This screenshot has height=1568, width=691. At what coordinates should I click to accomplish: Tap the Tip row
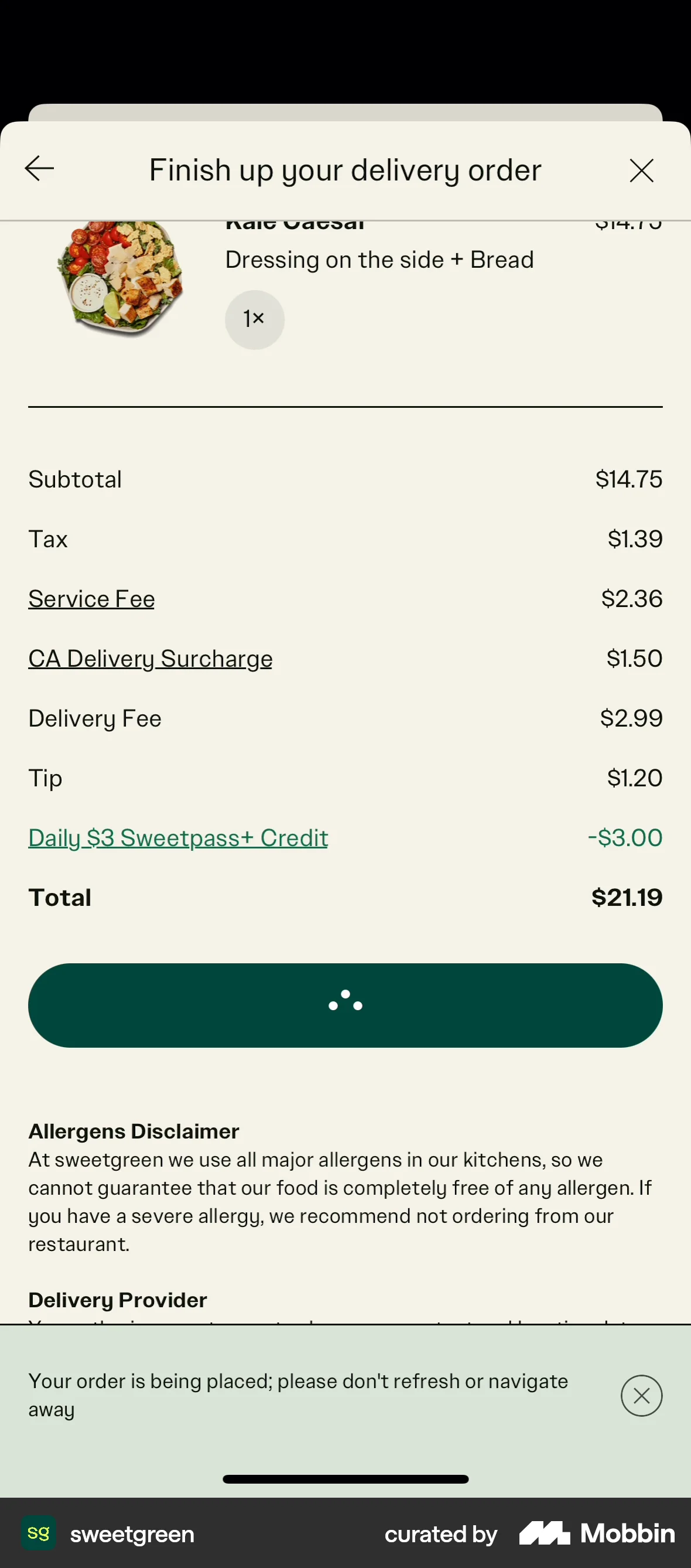[x=45, y=778]
